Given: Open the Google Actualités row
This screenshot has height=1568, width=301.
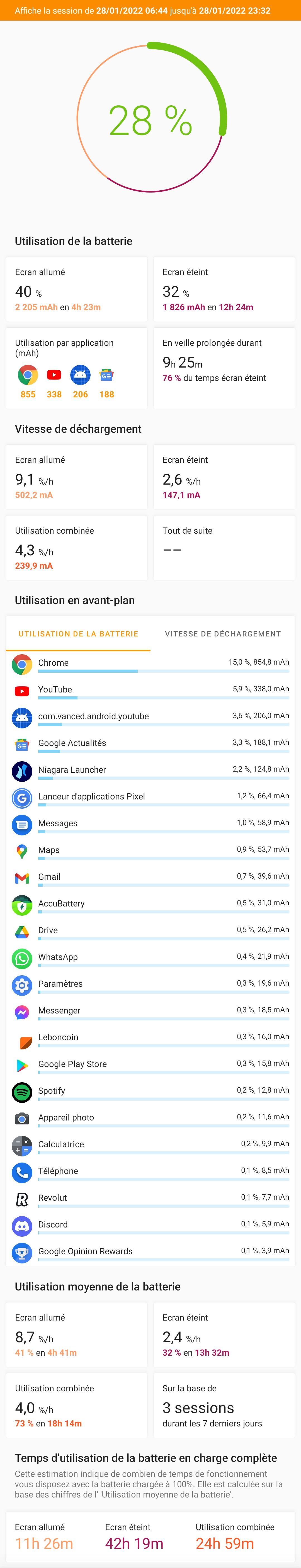Looking at the screenshot, I should pos(151,745).
